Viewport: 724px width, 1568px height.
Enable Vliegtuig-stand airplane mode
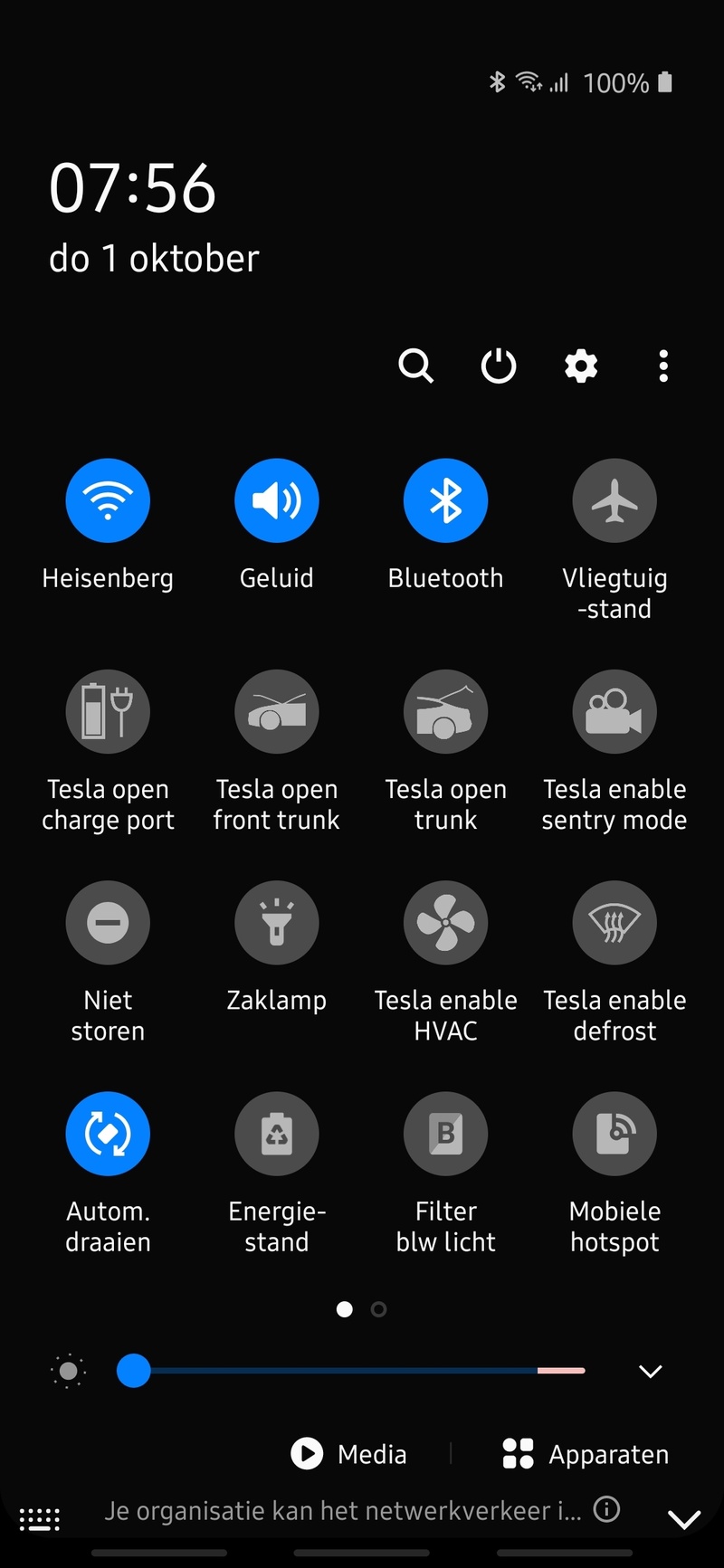614,499
